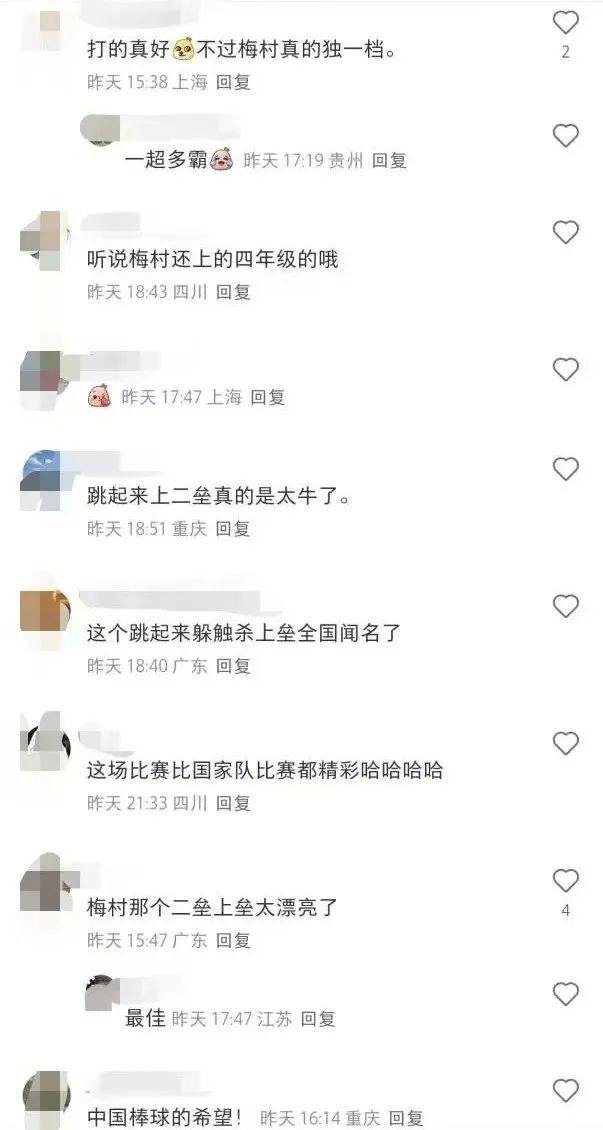Like the reply '最佳'
The height and width of the screenshot is (1130, 603).
tap(566, 994)
